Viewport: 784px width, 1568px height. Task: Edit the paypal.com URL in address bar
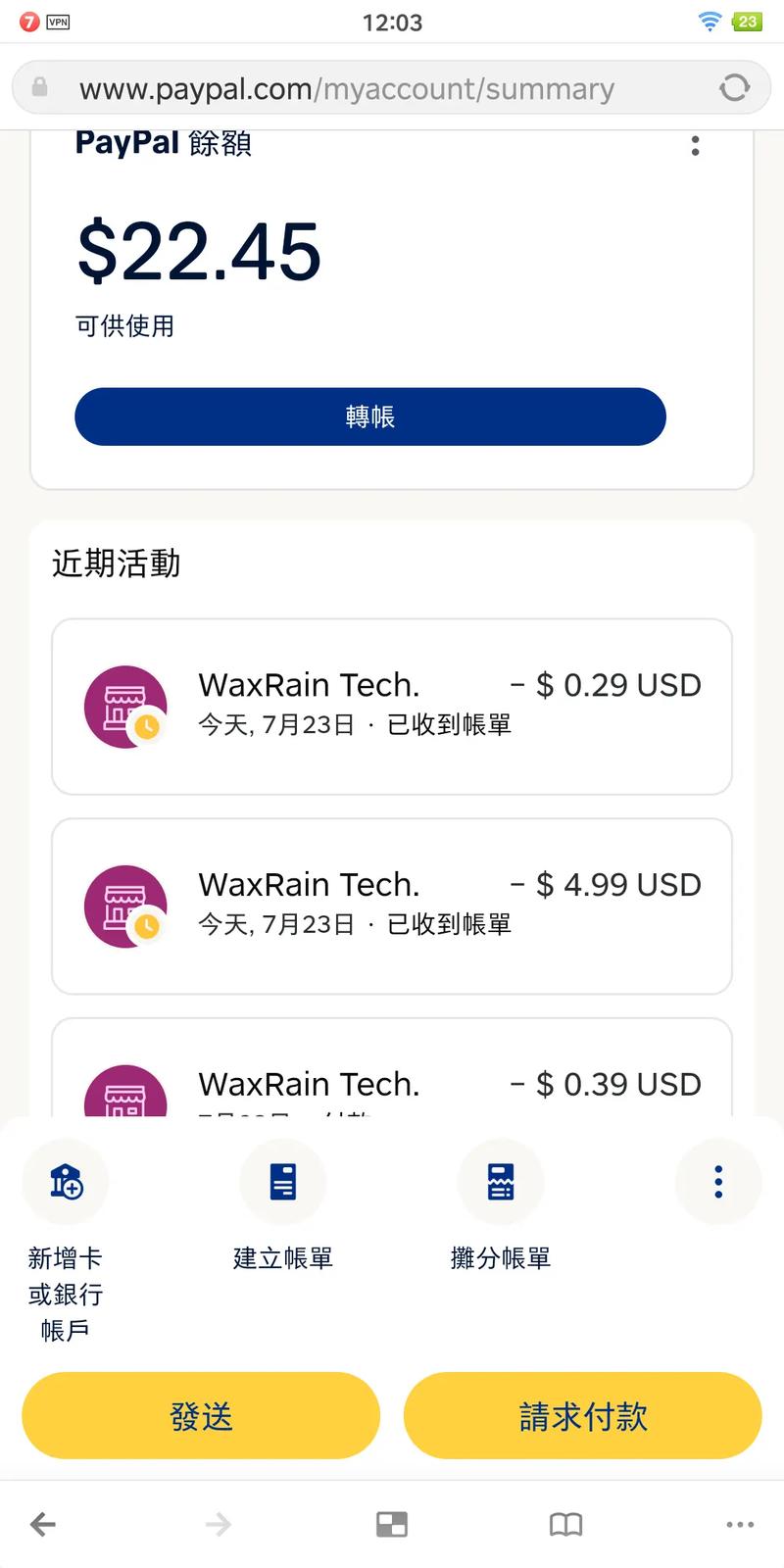tap(347, 89)
